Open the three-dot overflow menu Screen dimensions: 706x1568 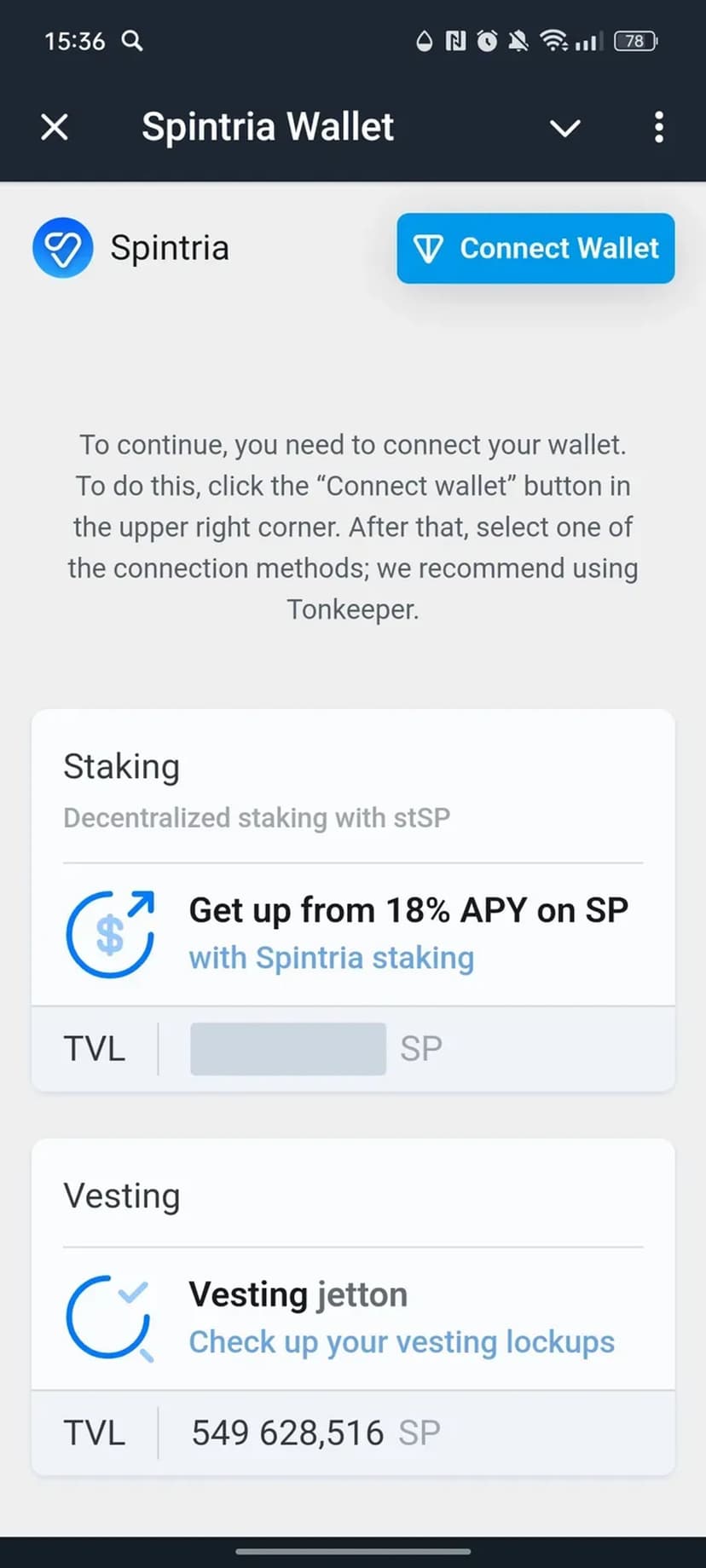[658, 128]
